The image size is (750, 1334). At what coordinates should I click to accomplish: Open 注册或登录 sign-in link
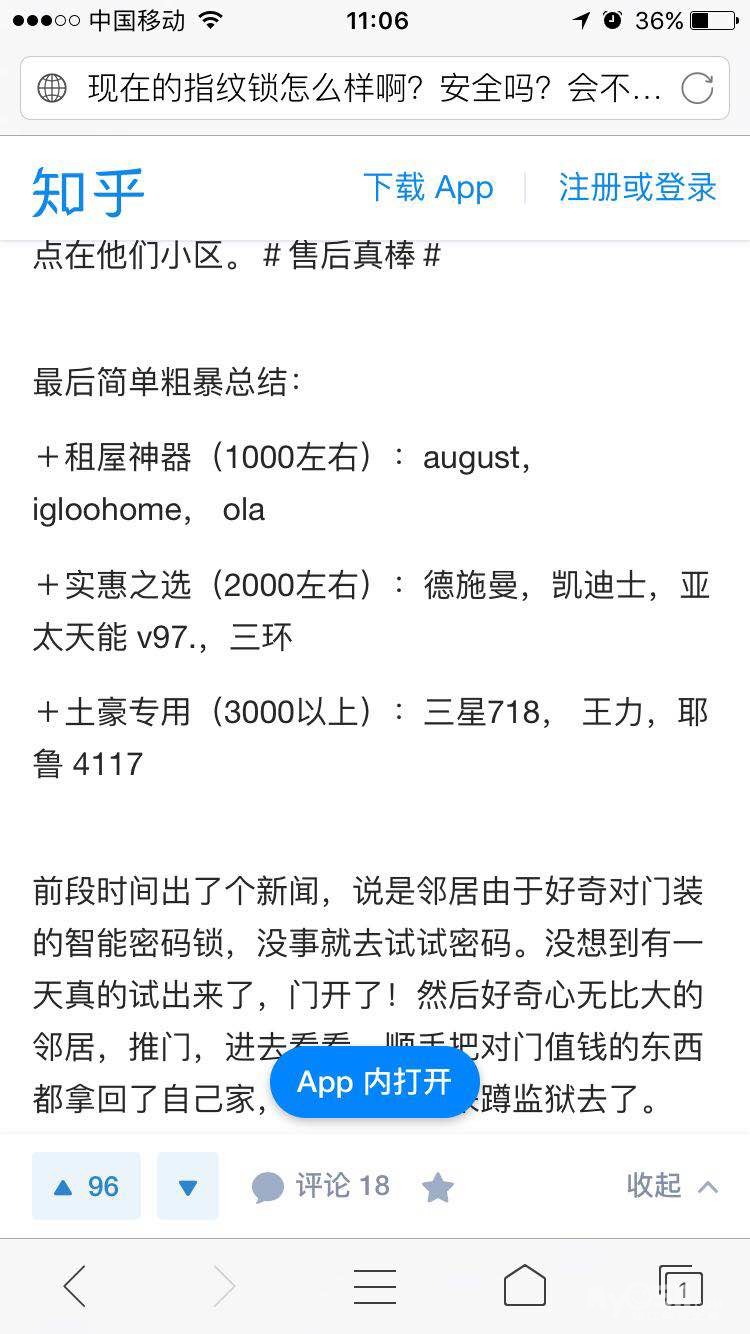point(637,188)
